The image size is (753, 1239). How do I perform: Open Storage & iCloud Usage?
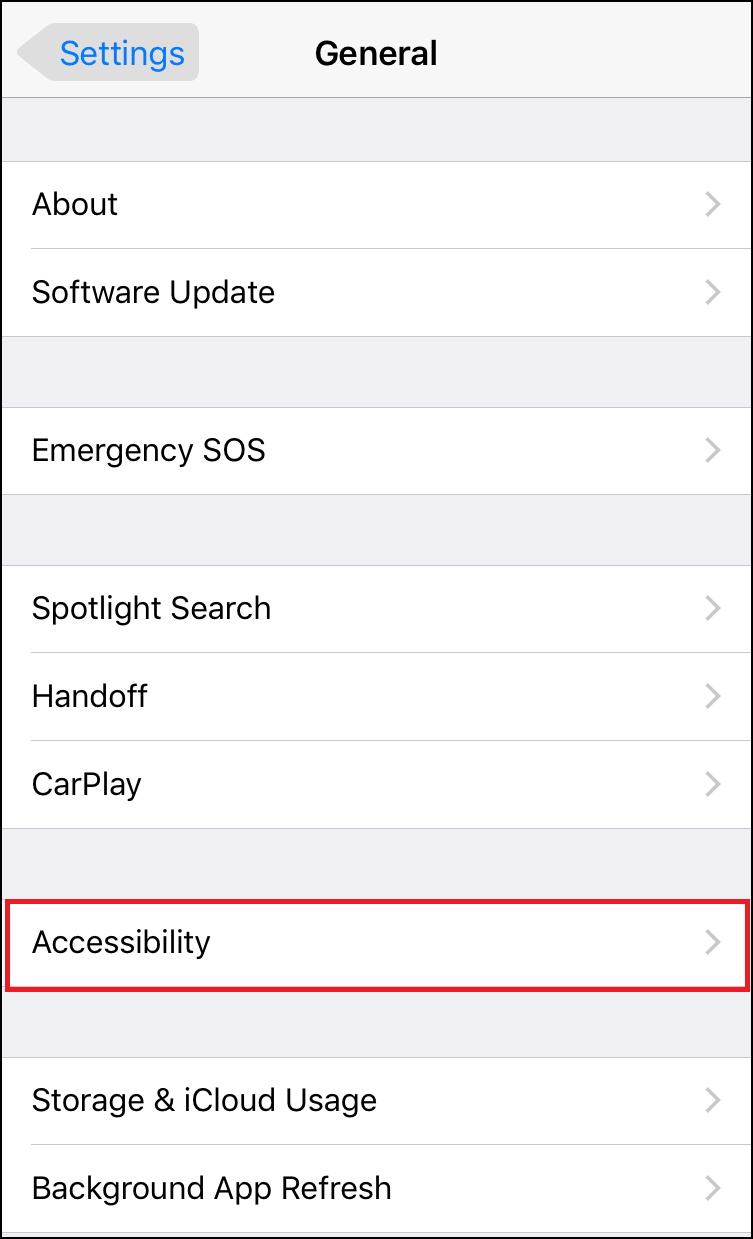pyautogui.click(x=376, y=1101)
